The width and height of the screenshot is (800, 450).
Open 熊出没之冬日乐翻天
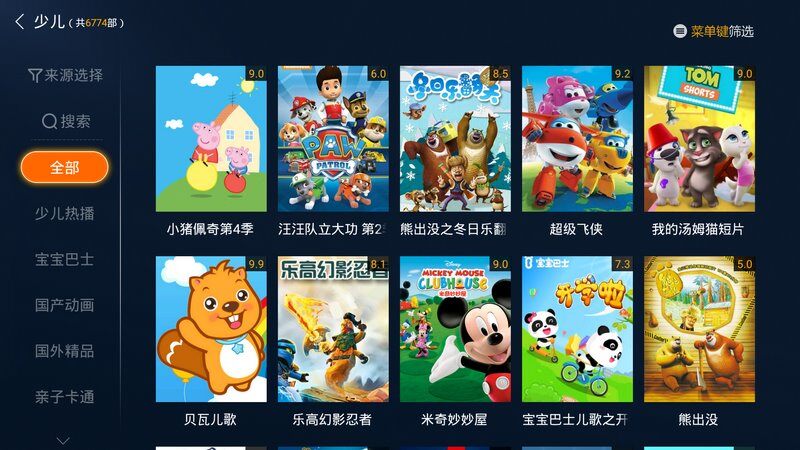pyautogui.click(x=455, y=140)
